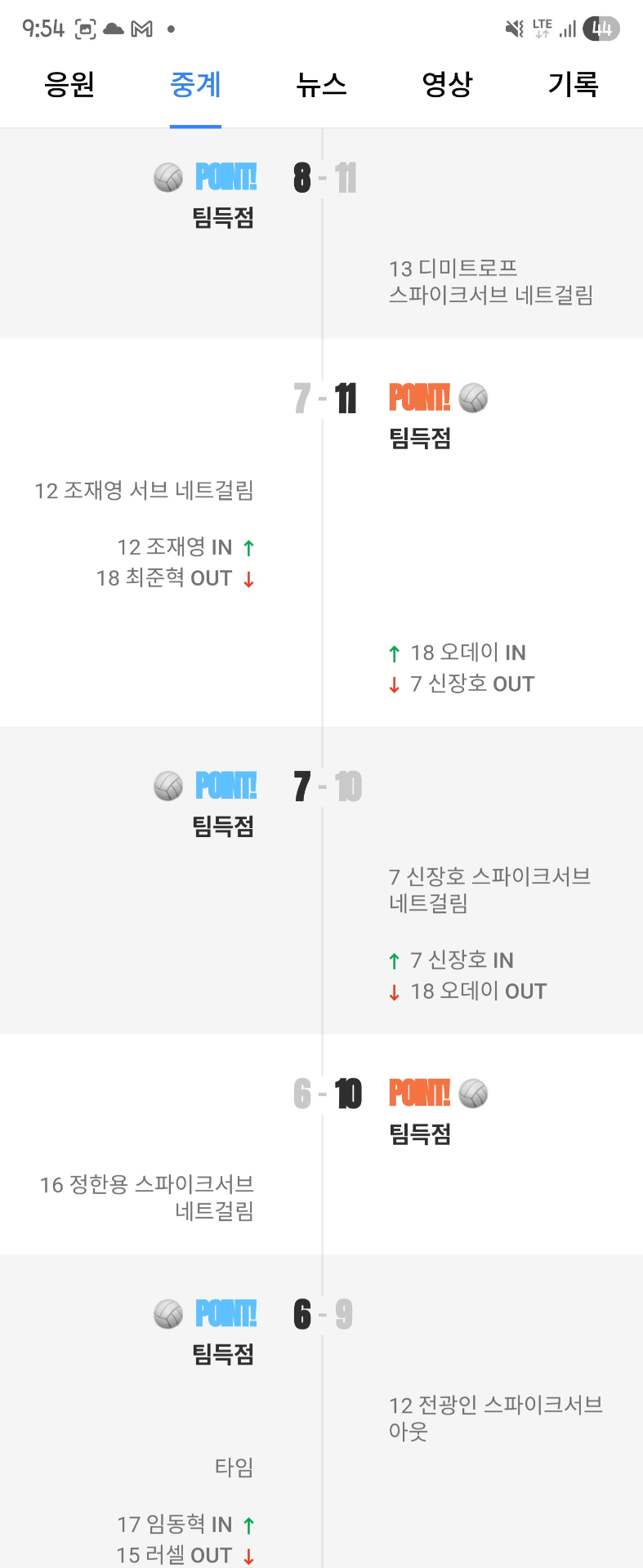This screenshot has height=1568, width=643.
Task: Go to the 영상 tab
Action: 447,84
